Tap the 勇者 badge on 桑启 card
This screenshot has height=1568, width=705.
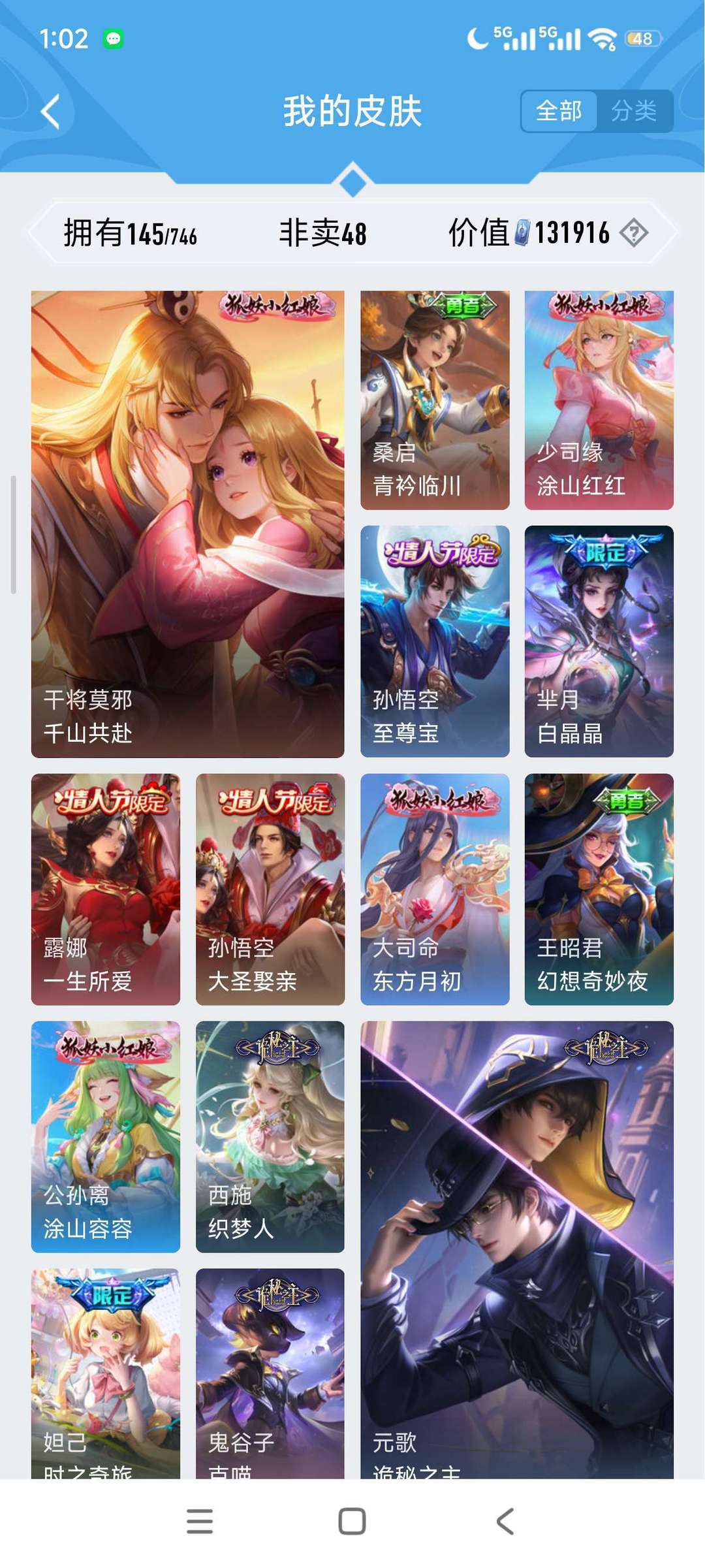(x=465, y=306)
